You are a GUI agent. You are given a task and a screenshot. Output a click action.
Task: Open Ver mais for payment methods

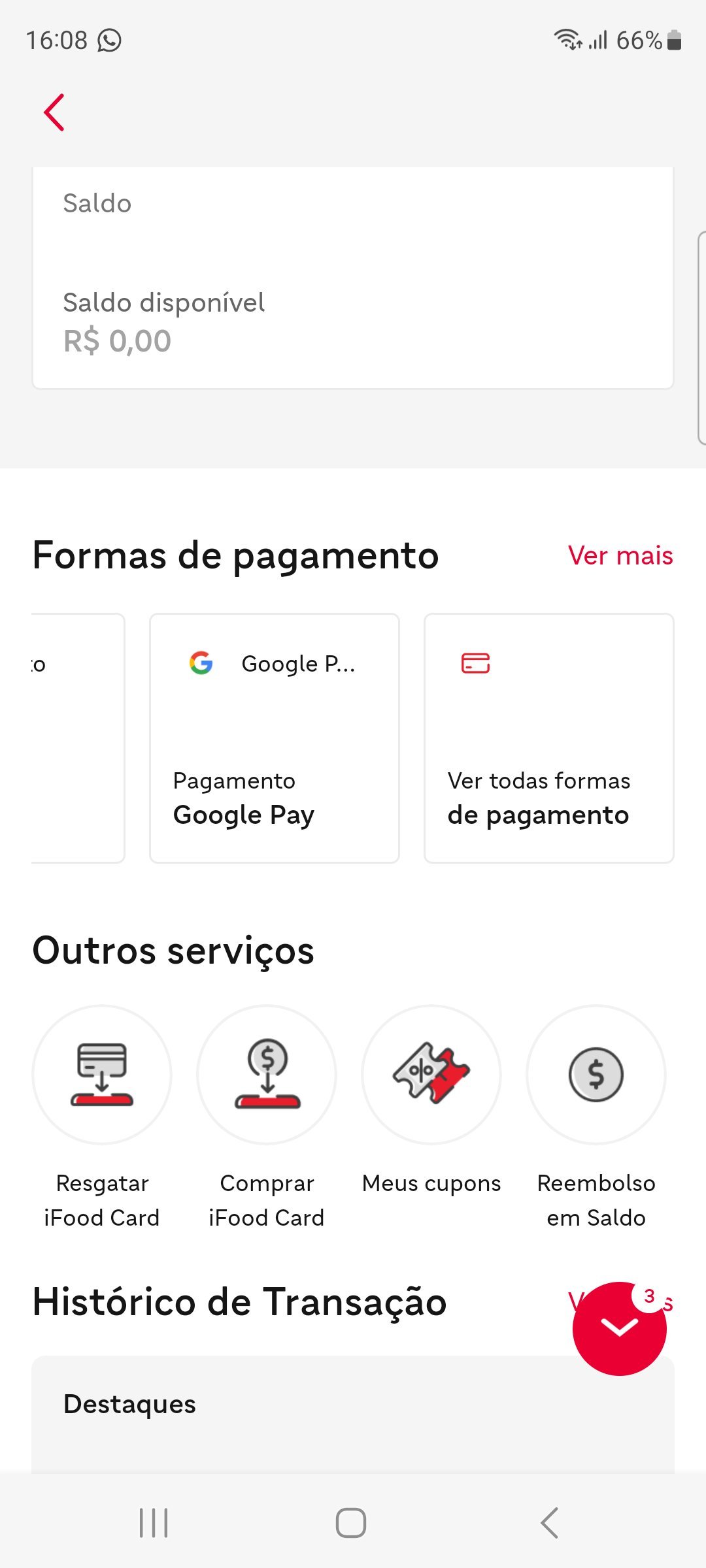tap(620, 555)
